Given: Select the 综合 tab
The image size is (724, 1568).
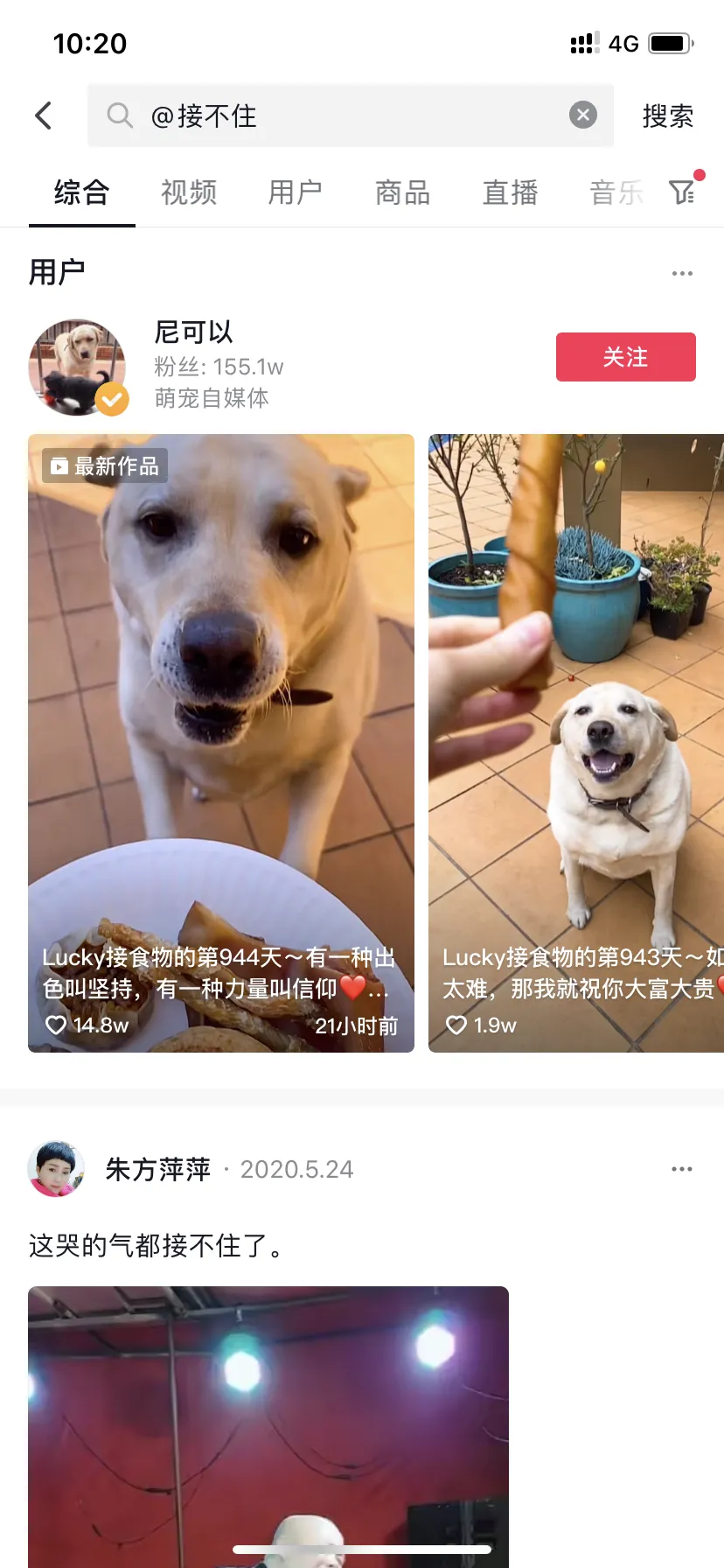Looking at the screenshot, I should 81,192.
